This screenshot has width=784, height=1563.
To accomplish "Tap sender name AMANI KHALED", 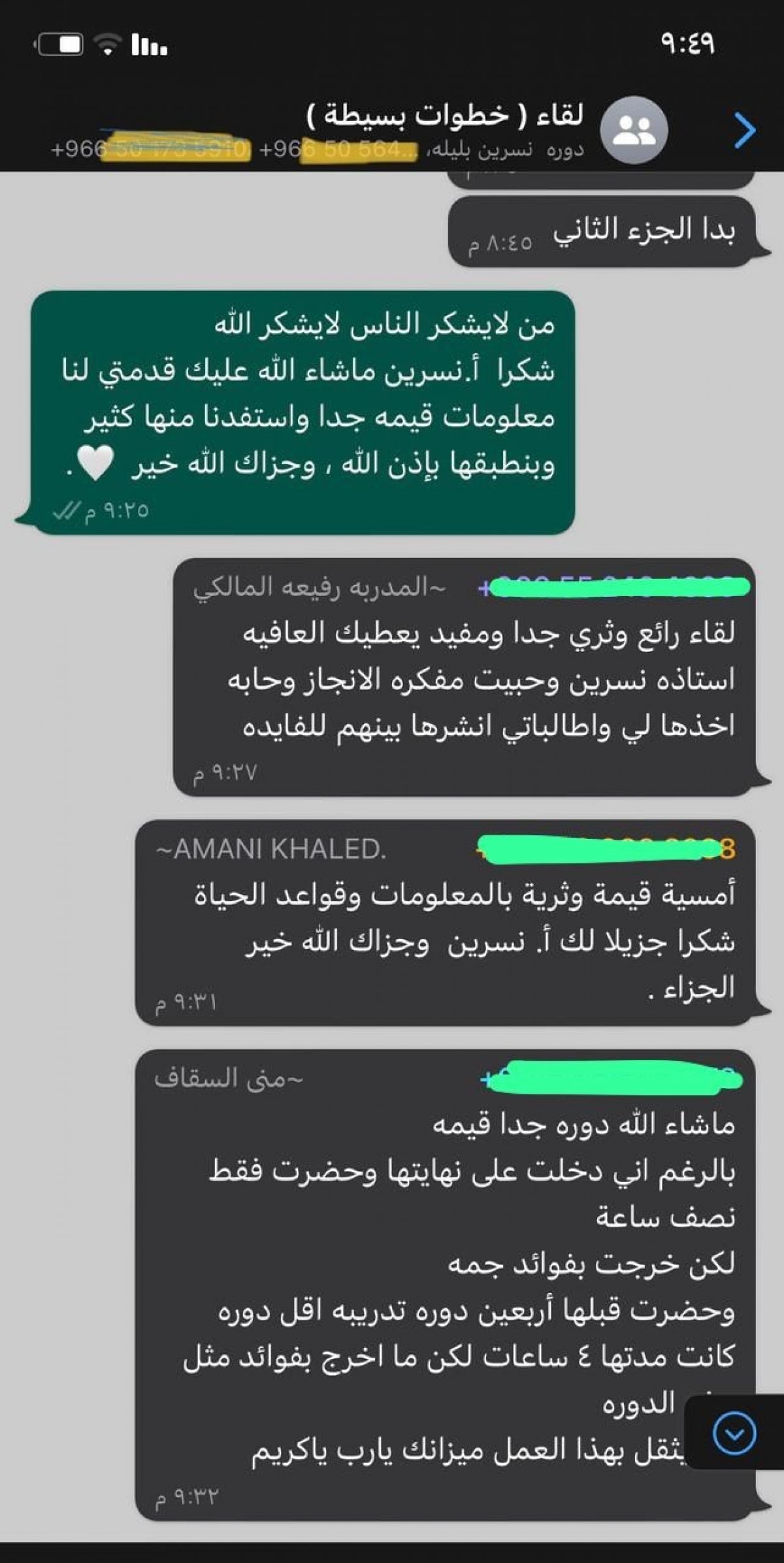I will coord(271,849).
